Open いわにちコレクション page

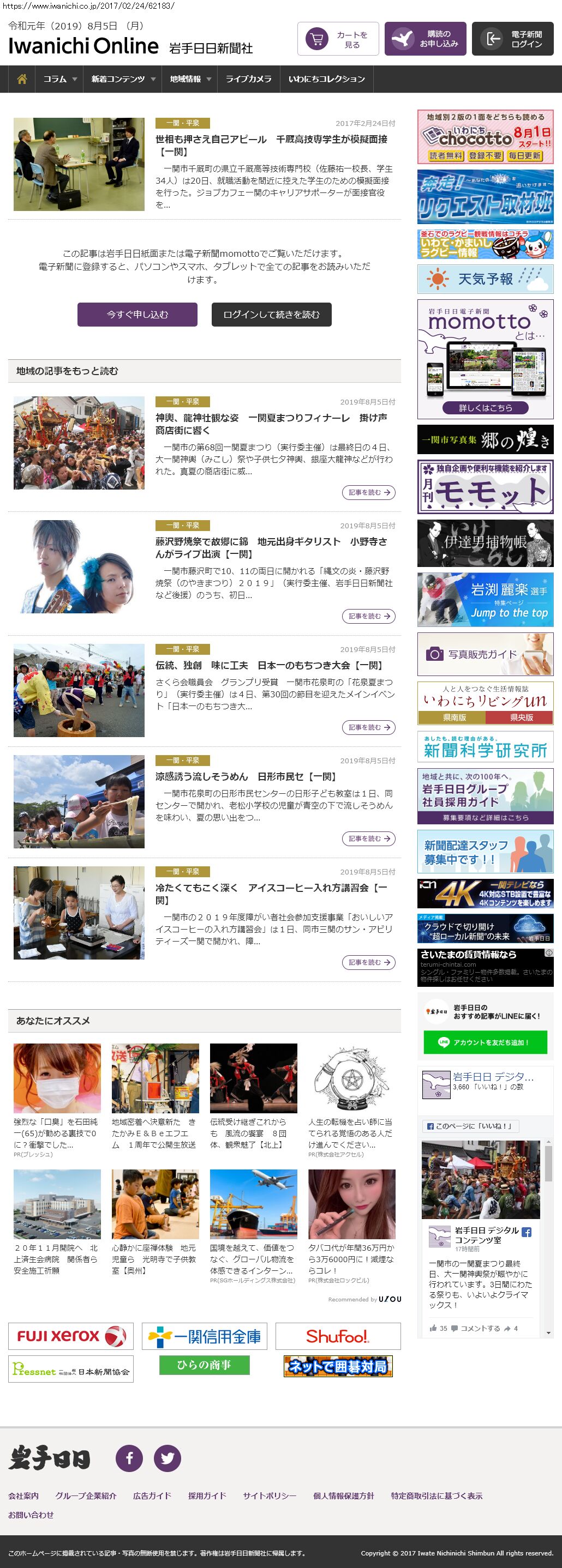click(x=326, y=79)
